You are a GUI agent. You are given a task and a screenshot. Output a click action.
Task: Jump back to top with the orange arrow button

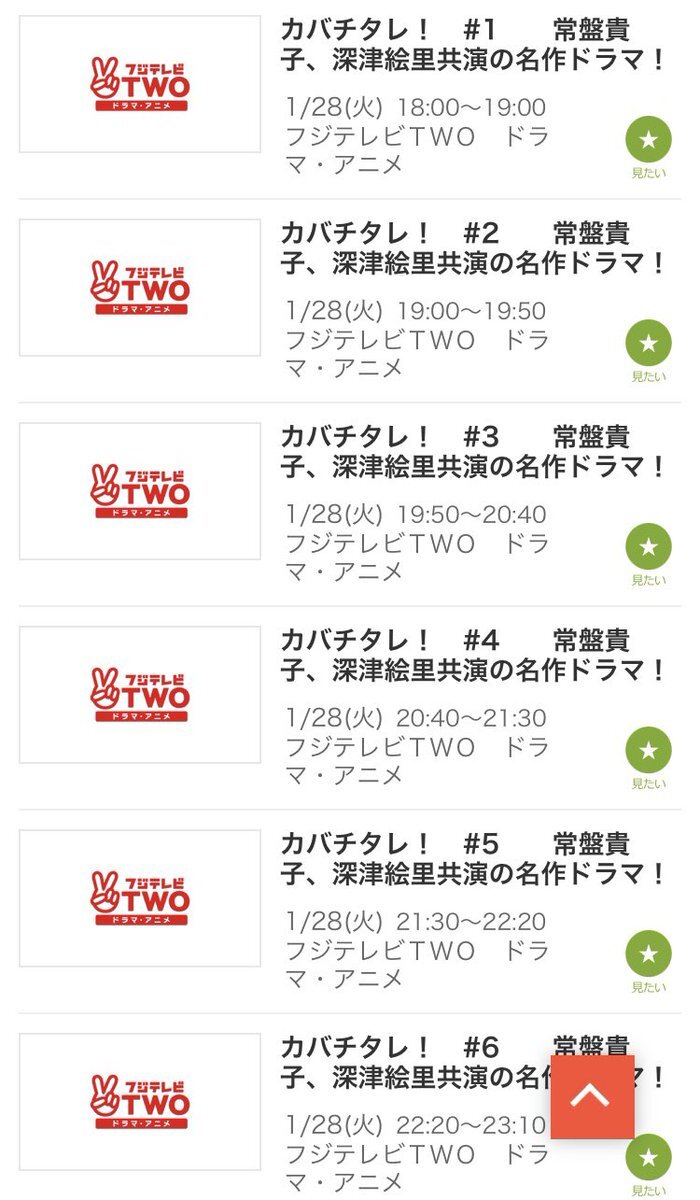(x=592, y=1096)
